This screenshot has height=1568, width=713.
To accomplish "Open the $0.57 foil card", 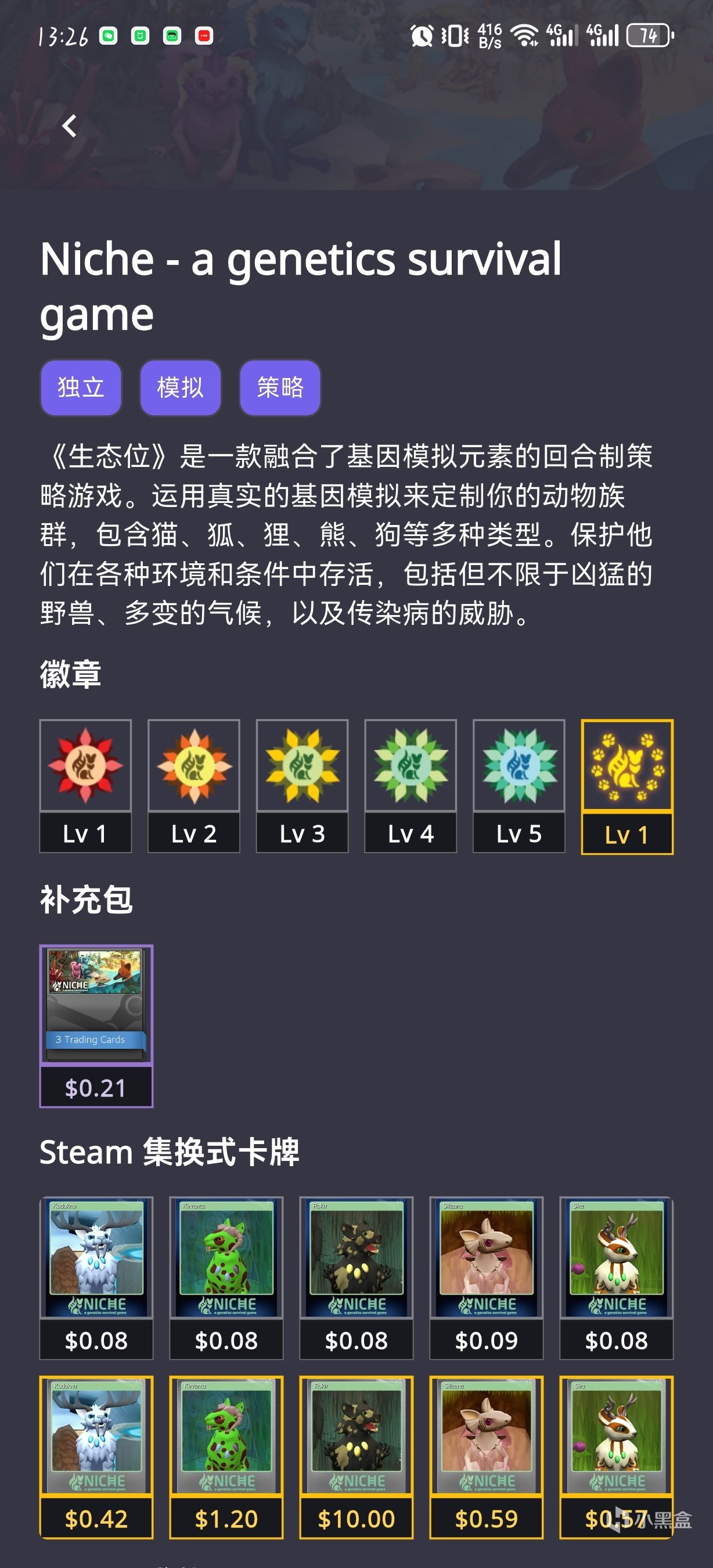I will tap(616, 1456).
